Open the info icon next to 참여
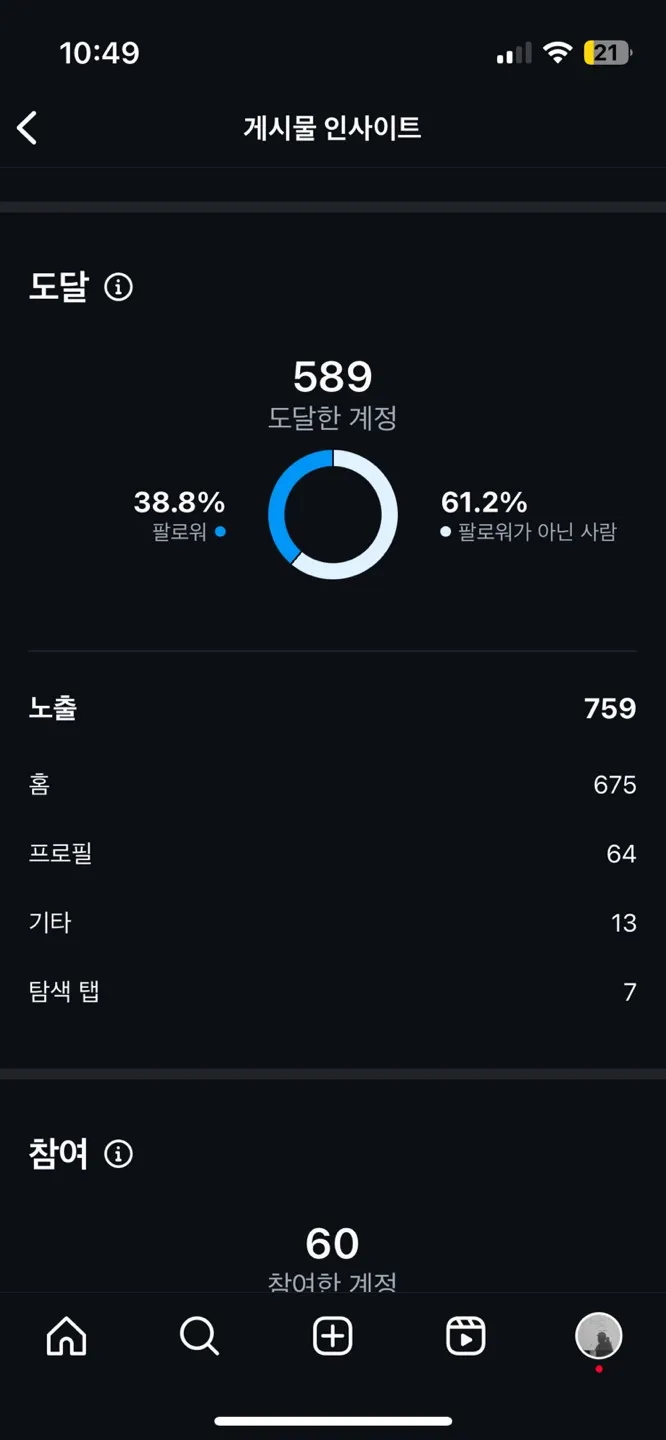Viewport: 666px width, 1440px height. click(x=118, y=1155)
